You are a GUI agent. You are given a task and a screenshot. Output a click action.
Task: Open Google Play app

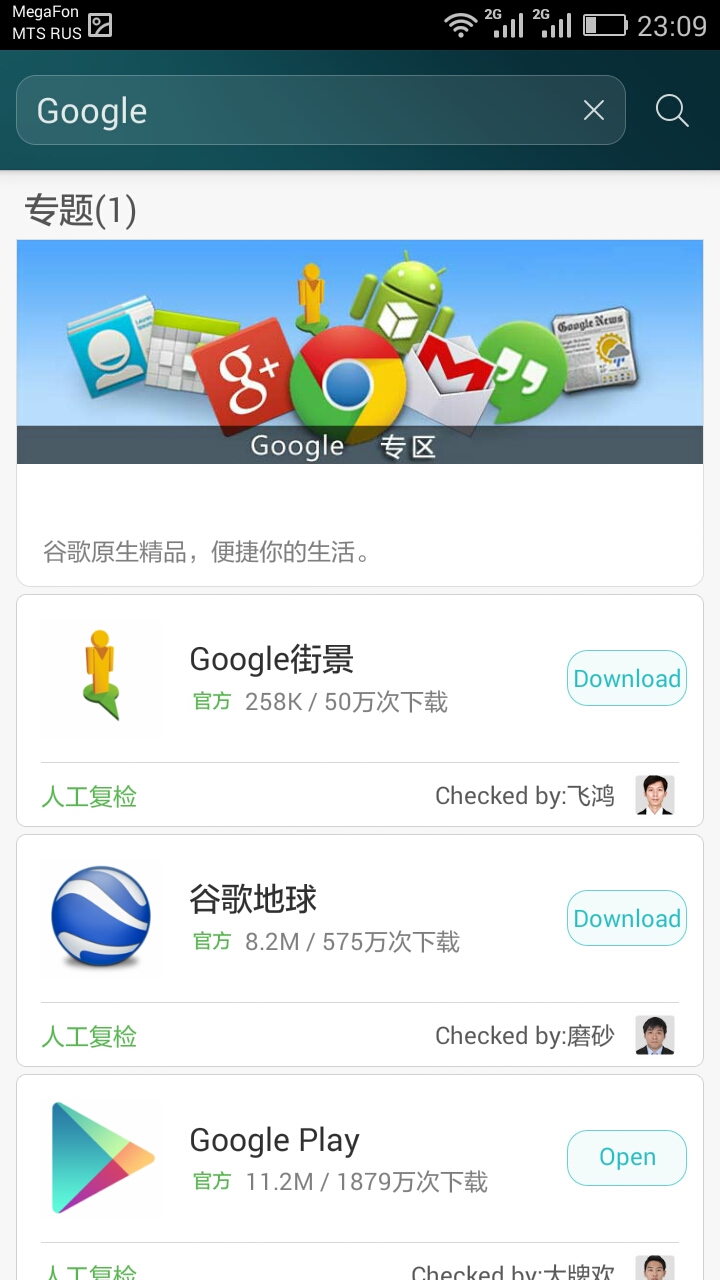click(626, 1157)
